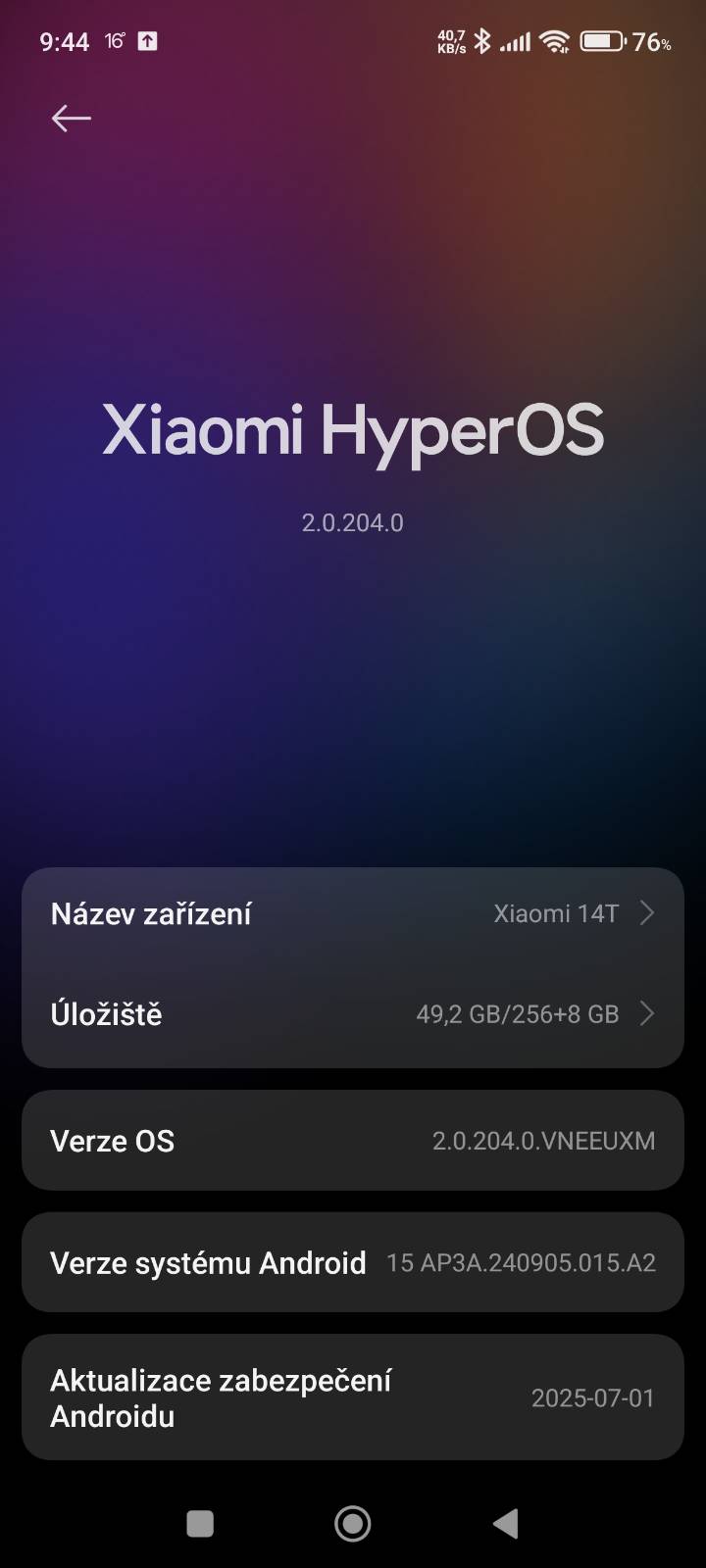This screenshot has width=706, height=1568.
Task: Open the Název zařízení row
Action: coord(352,914)
